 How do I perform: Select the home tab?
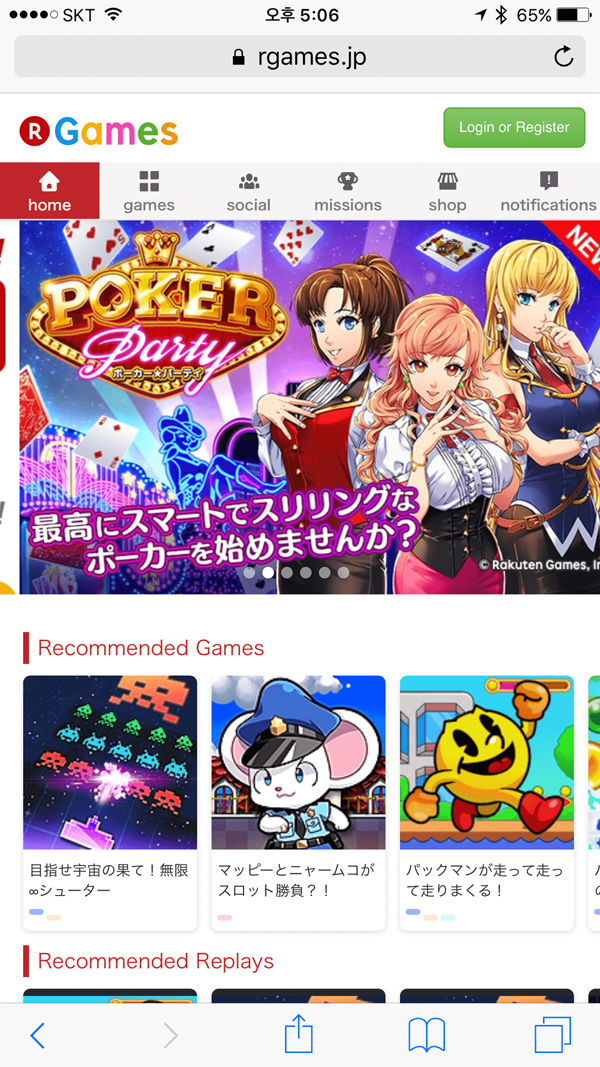[x=49, y=191]
